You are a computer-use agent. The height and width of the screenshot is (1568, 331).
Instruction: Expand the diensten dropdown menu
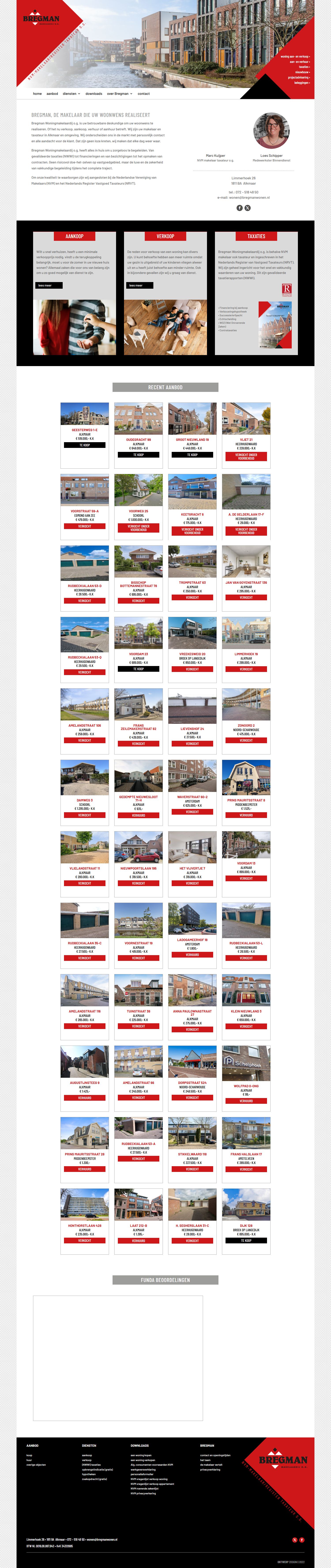point(71,94)
